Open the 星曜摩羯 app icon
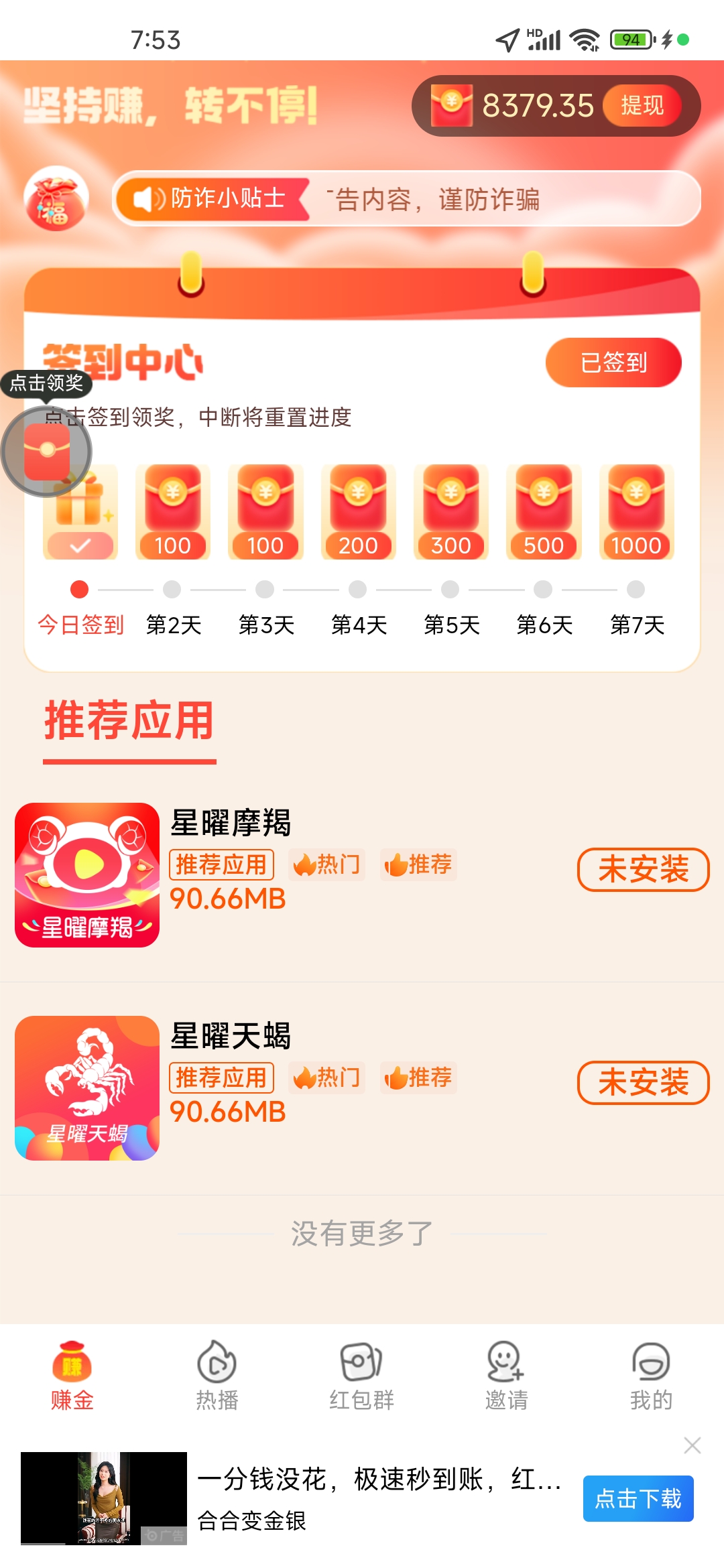The width and height of the screenshot is (724, 1568). 87,875
